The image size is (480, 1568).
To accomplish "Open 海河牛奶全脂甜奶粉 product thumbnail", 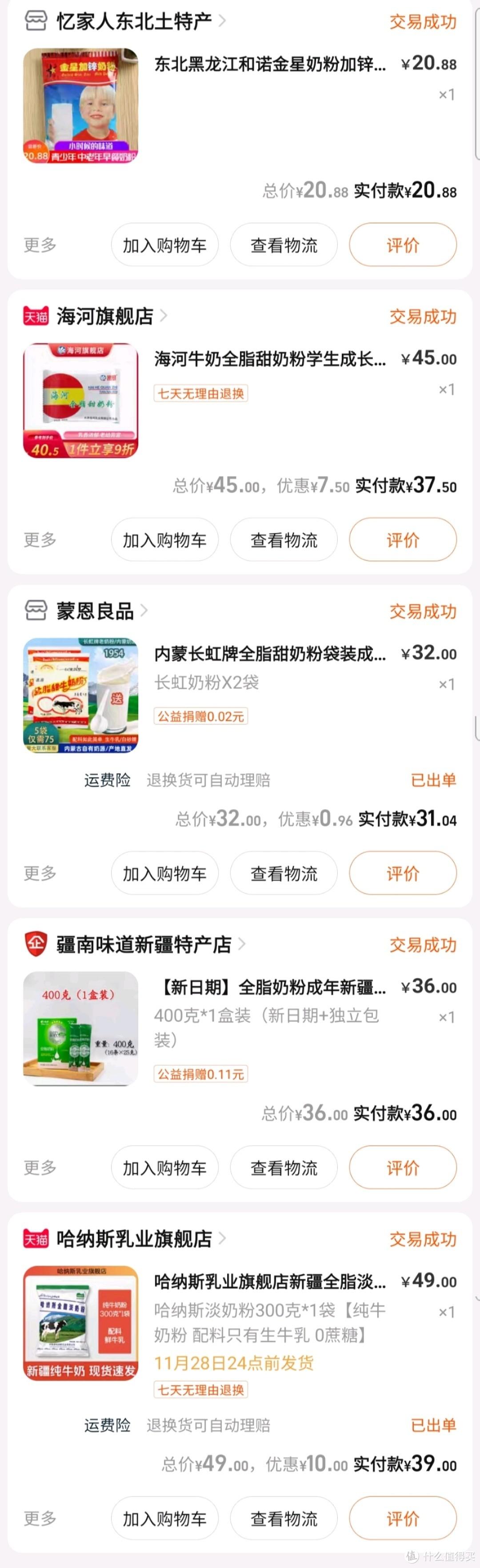I will (x=80, y=401).
